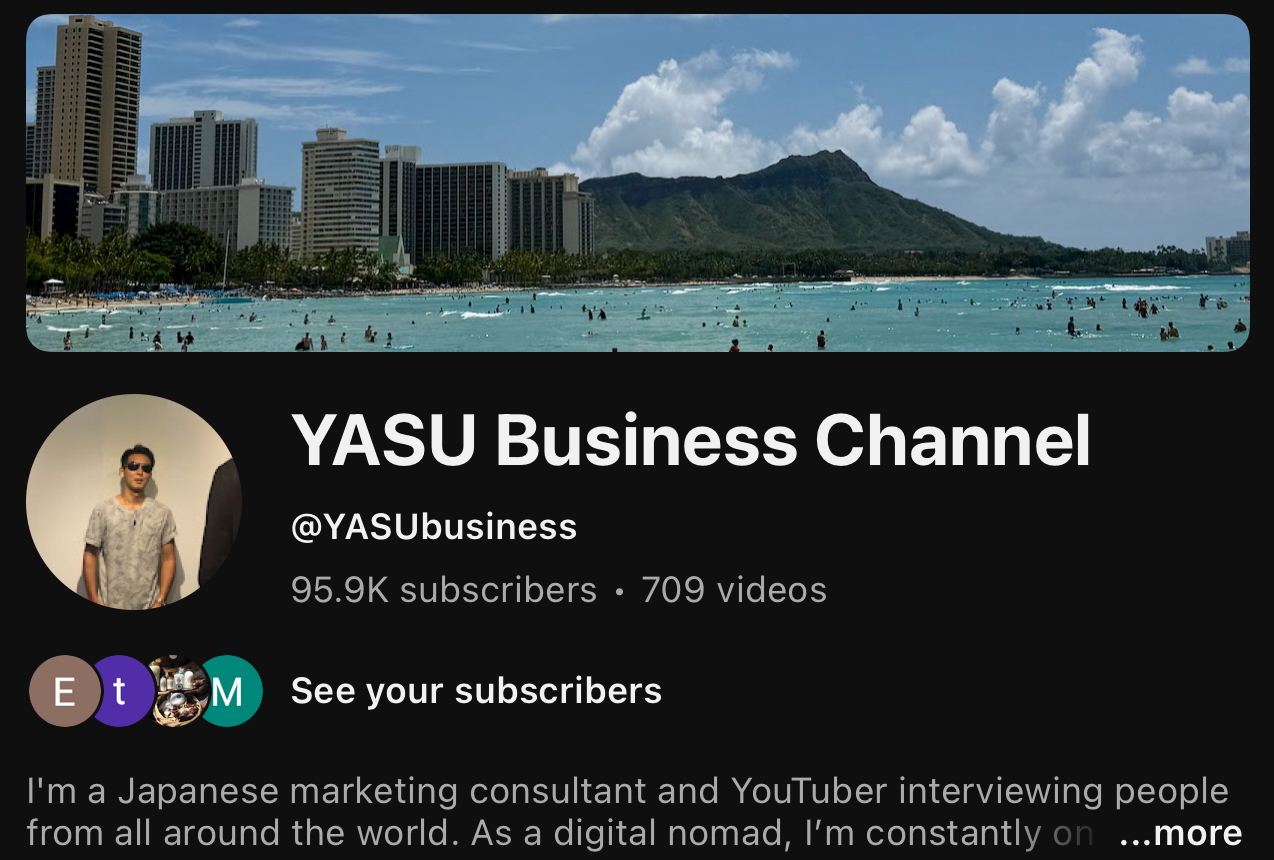Viewport: 1274px width, 860px height.
Task: Open See your subscribers
Action: click(476, 691)
